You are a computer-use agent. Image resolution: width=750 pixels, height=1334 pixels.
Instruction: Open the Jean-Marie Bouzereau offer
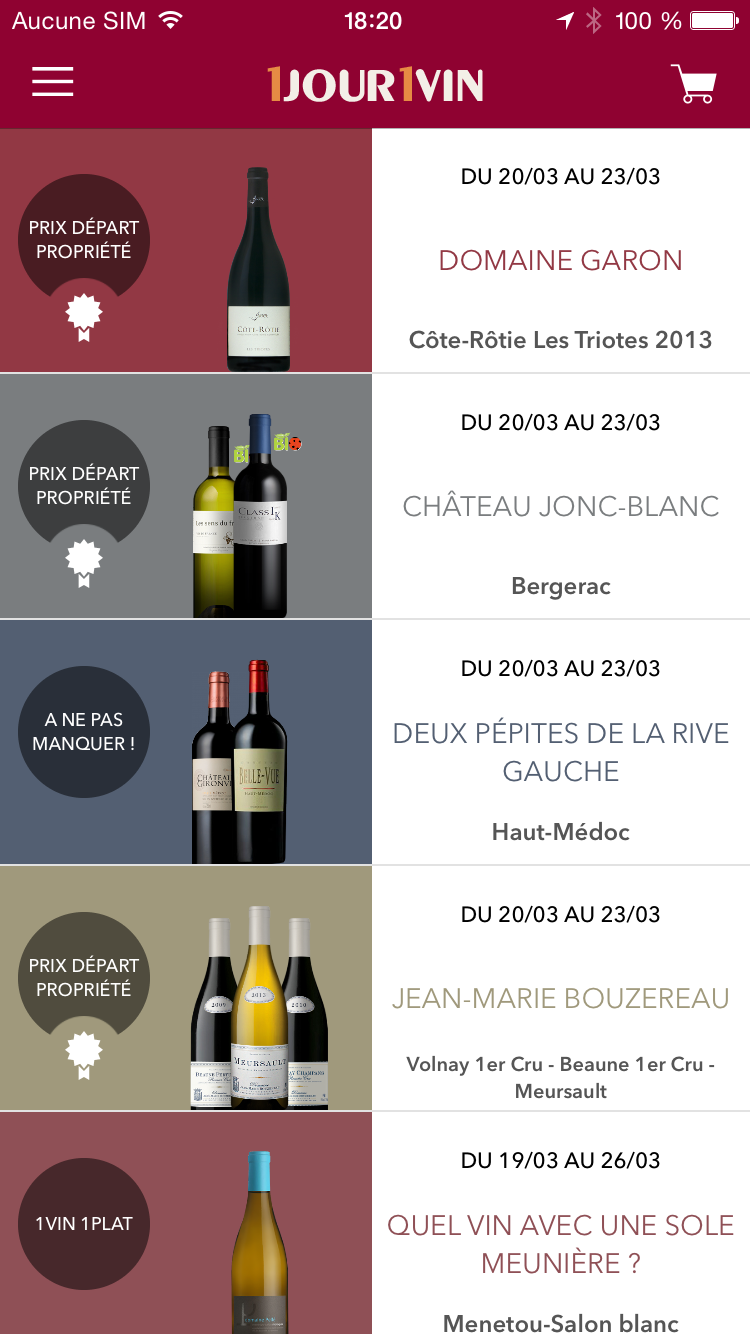(x=375, y=989)
